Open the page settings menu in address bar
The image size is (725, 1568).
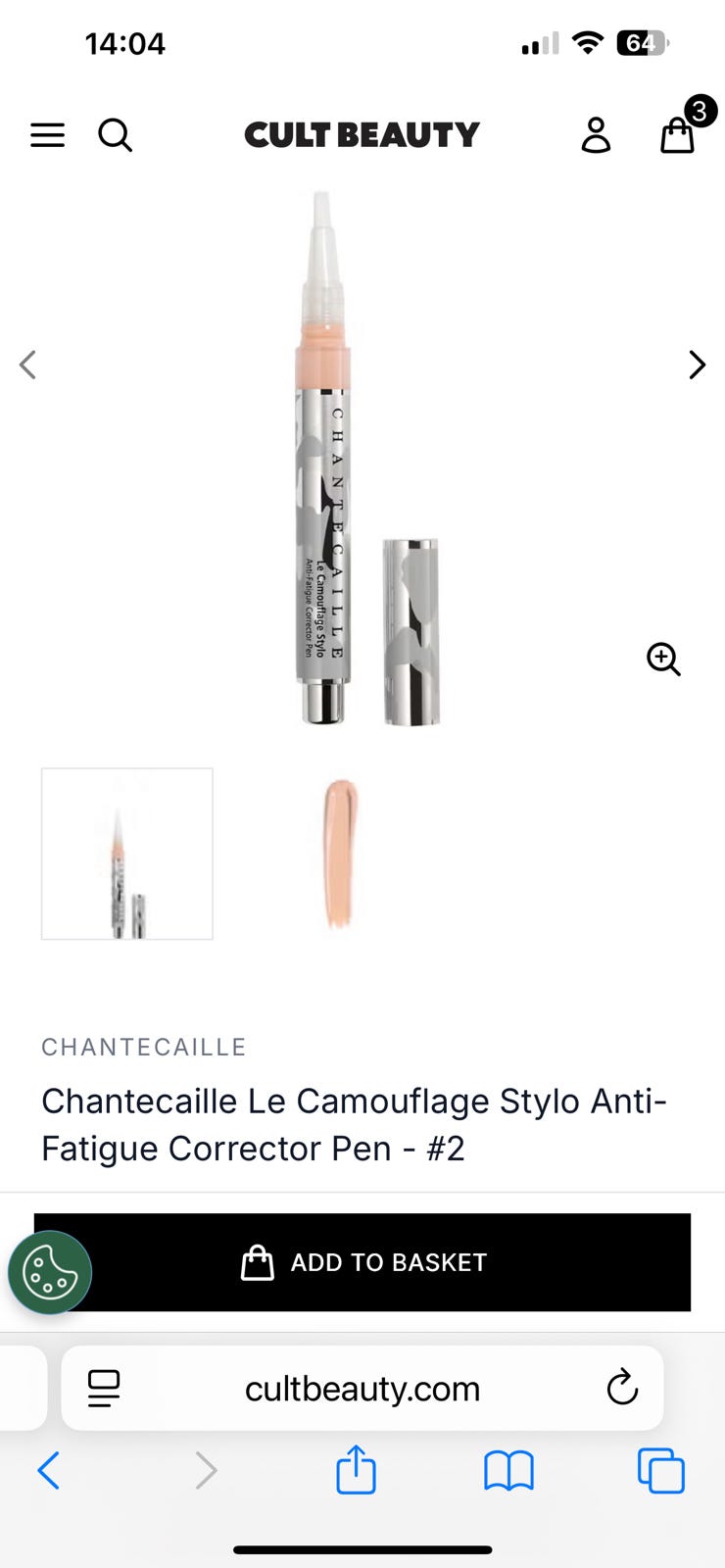104,1388
